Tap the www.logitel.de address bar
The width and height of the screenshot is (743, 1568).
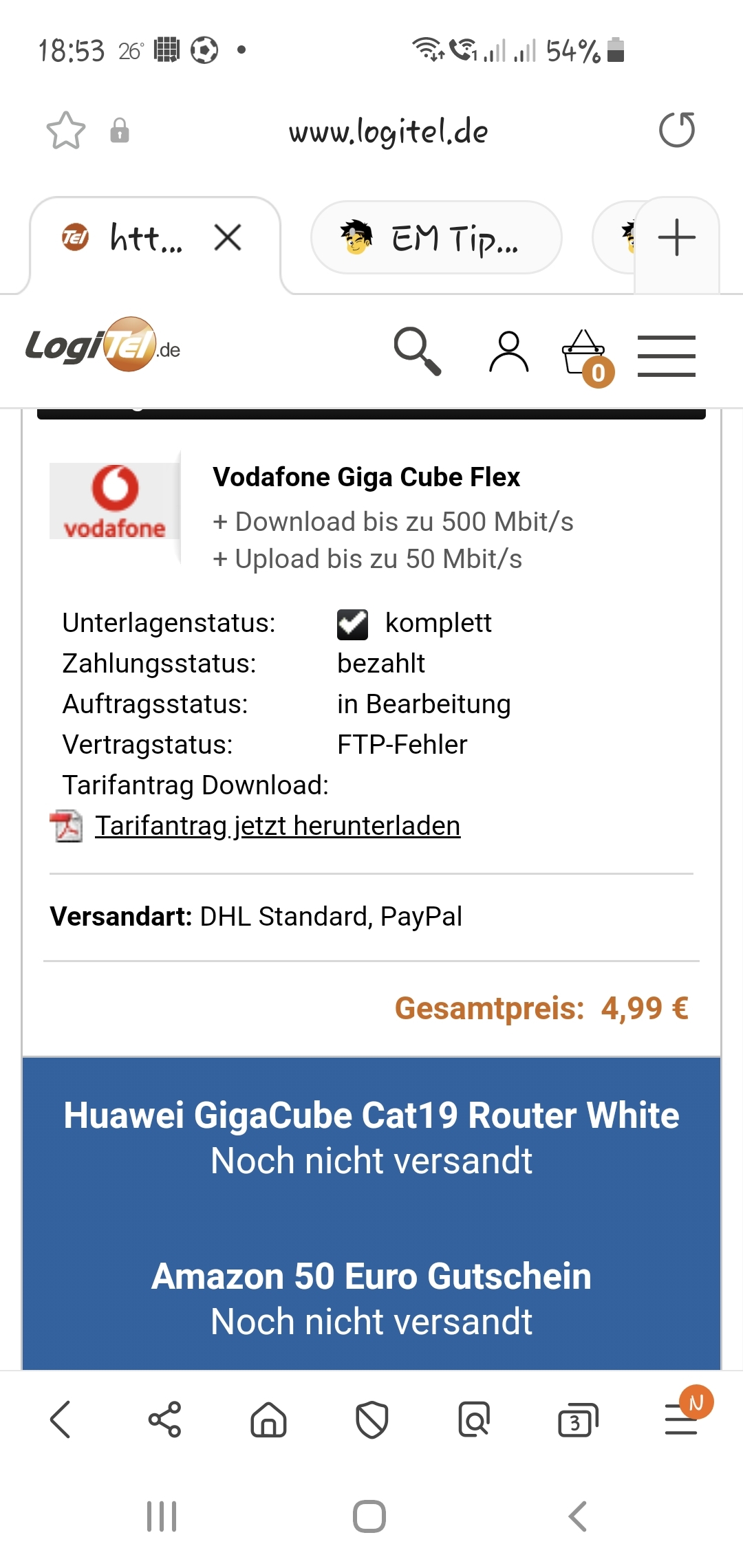pos(388,131)
